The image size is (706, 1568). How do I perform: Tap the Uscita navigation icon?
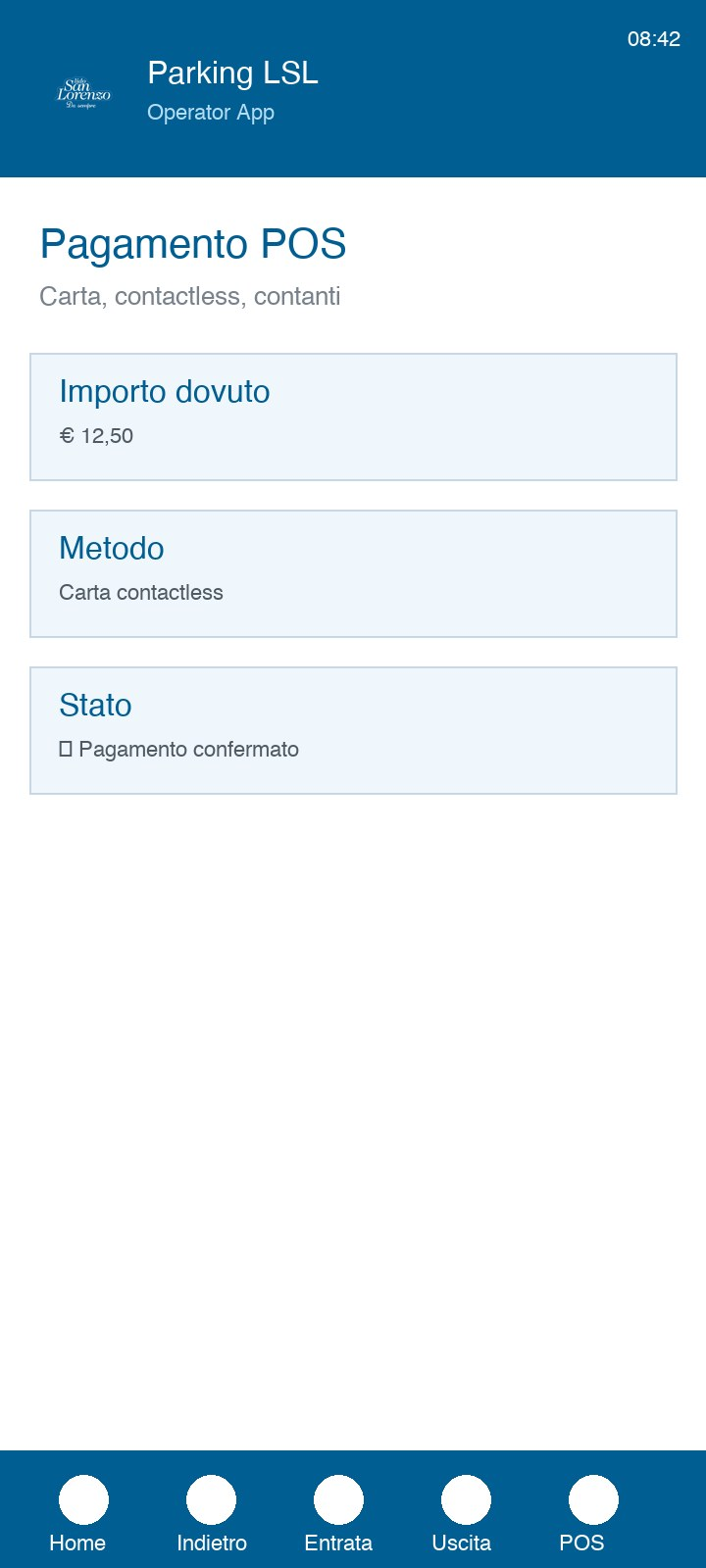(x=465, y=1498)
